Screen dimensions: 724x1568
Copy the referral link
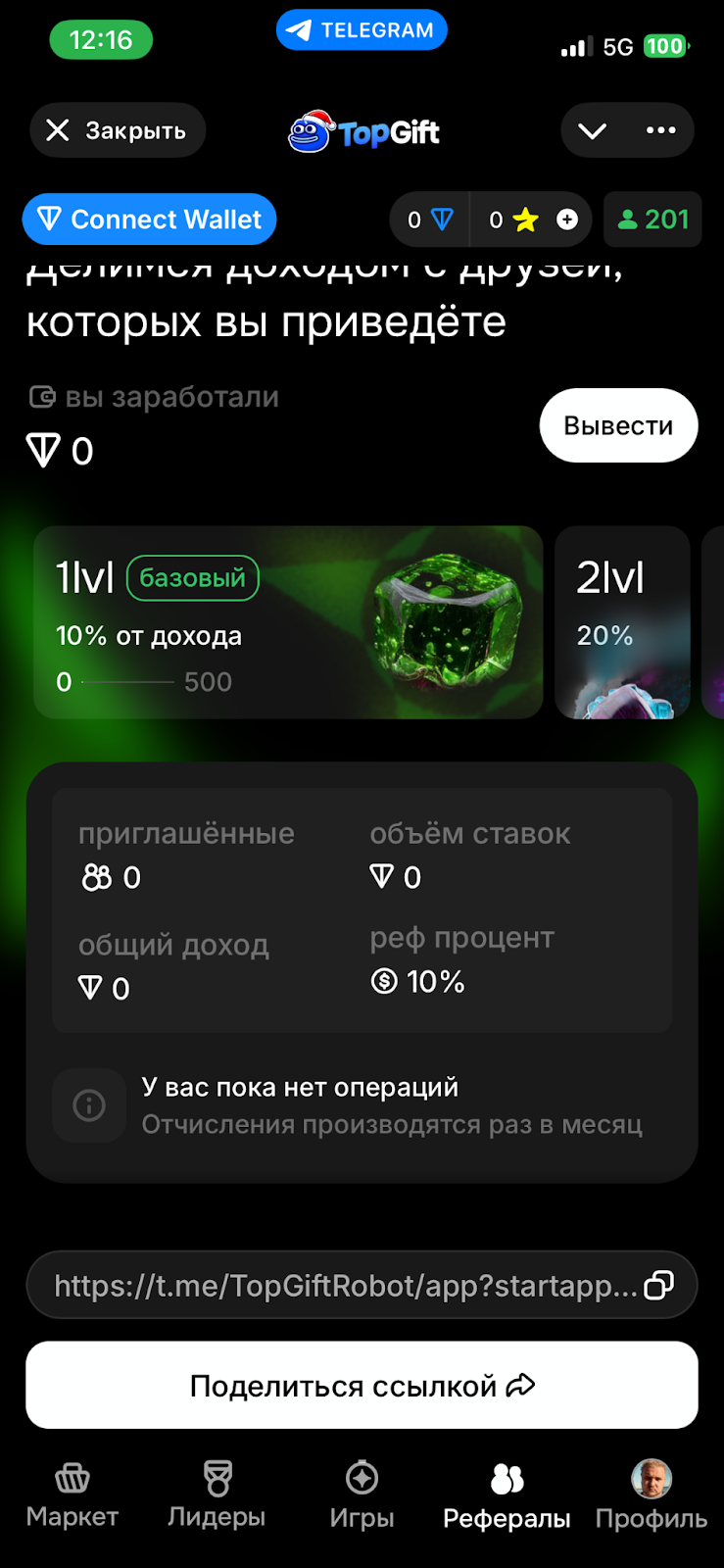[659, 1285]
